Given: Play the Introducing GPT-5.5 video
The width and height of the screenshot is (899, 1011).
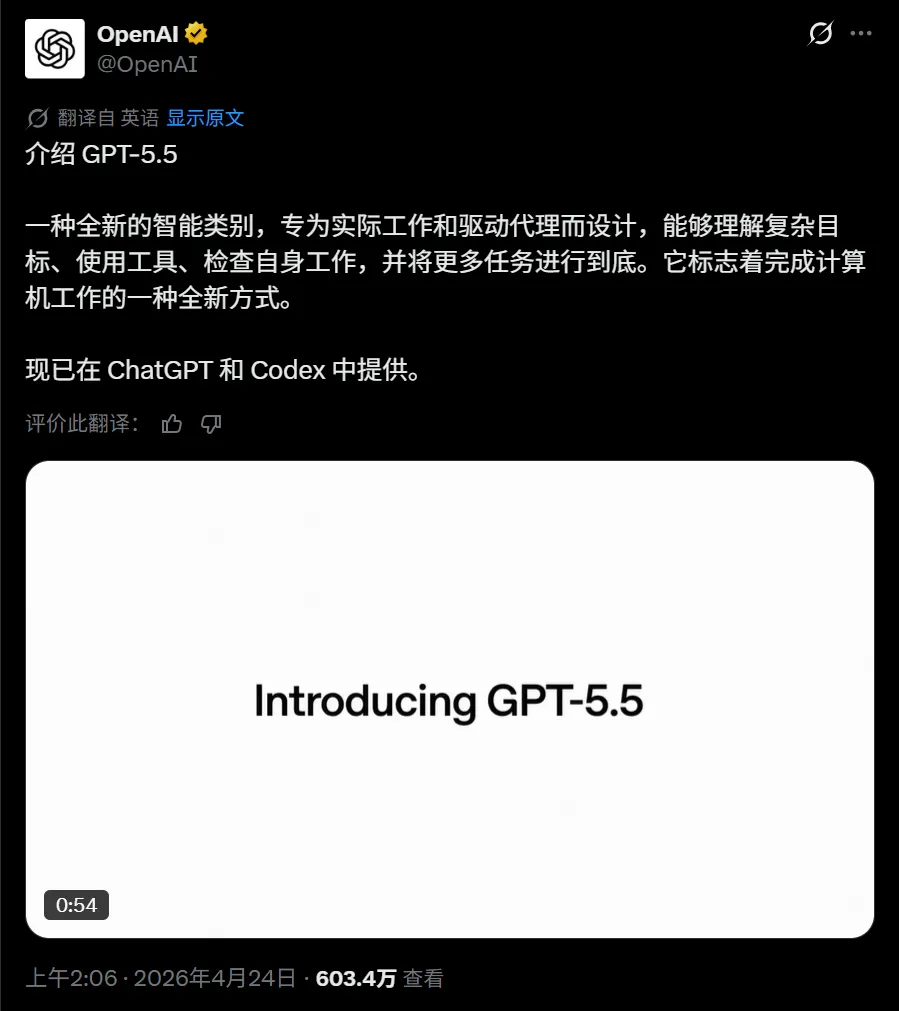Looking at the screenshot, I should coord(449,699).
